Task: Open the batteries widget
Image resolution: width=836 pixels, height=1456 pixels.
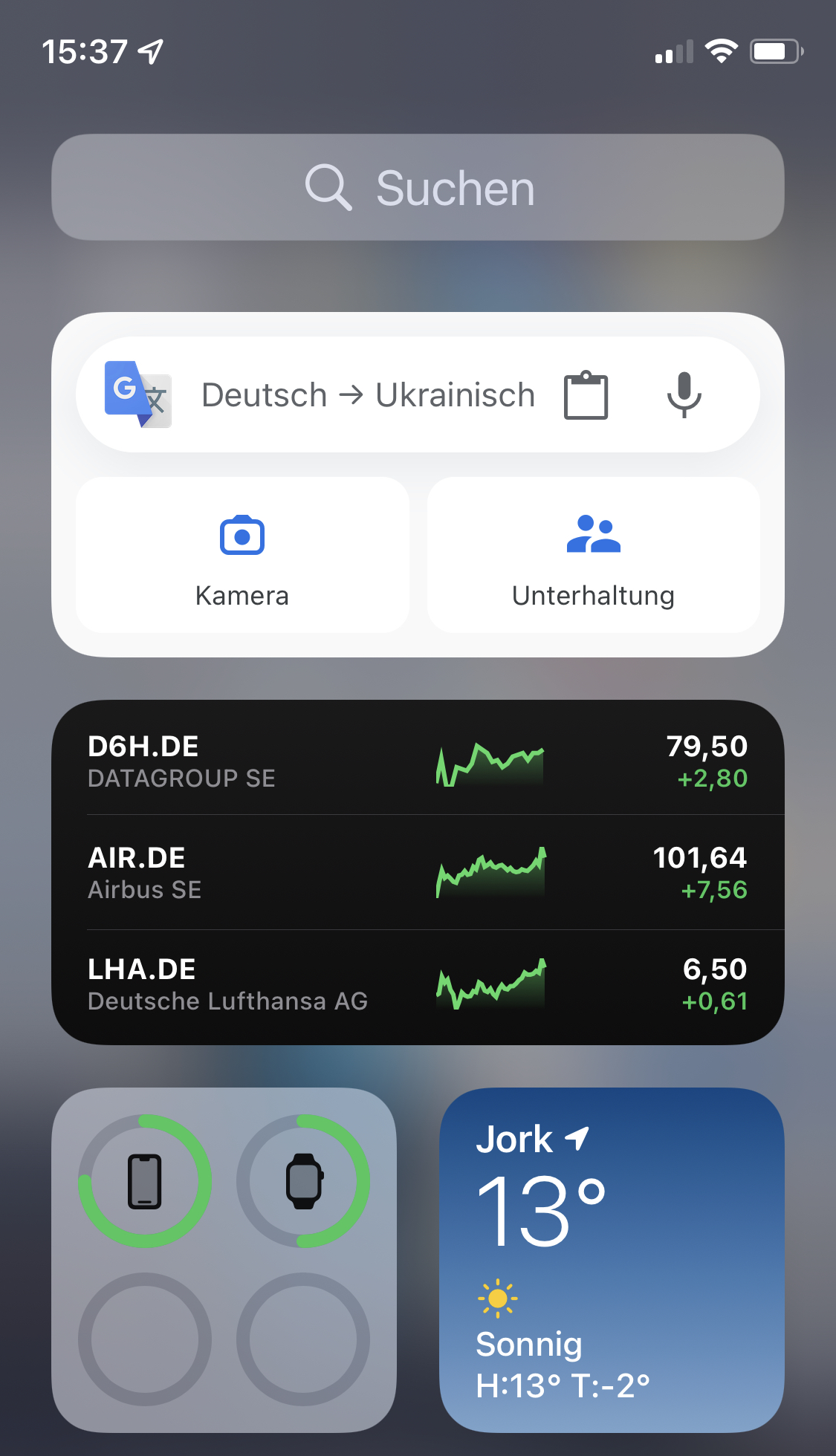Action: click(224, 1260)
